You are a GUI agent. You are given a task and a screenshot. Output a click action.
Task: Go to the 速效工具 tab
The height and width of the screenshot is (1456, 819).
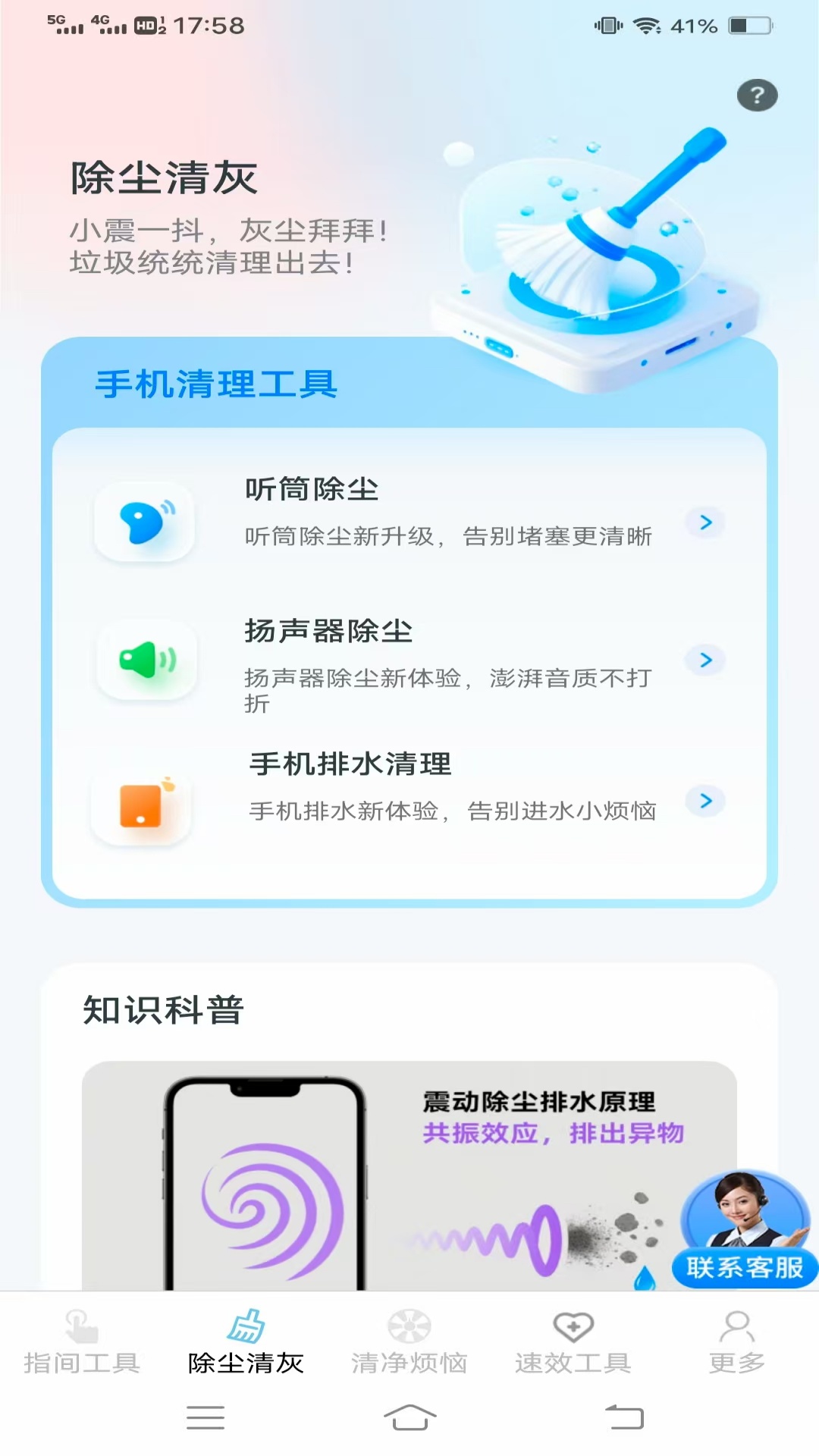point(573,1342)
